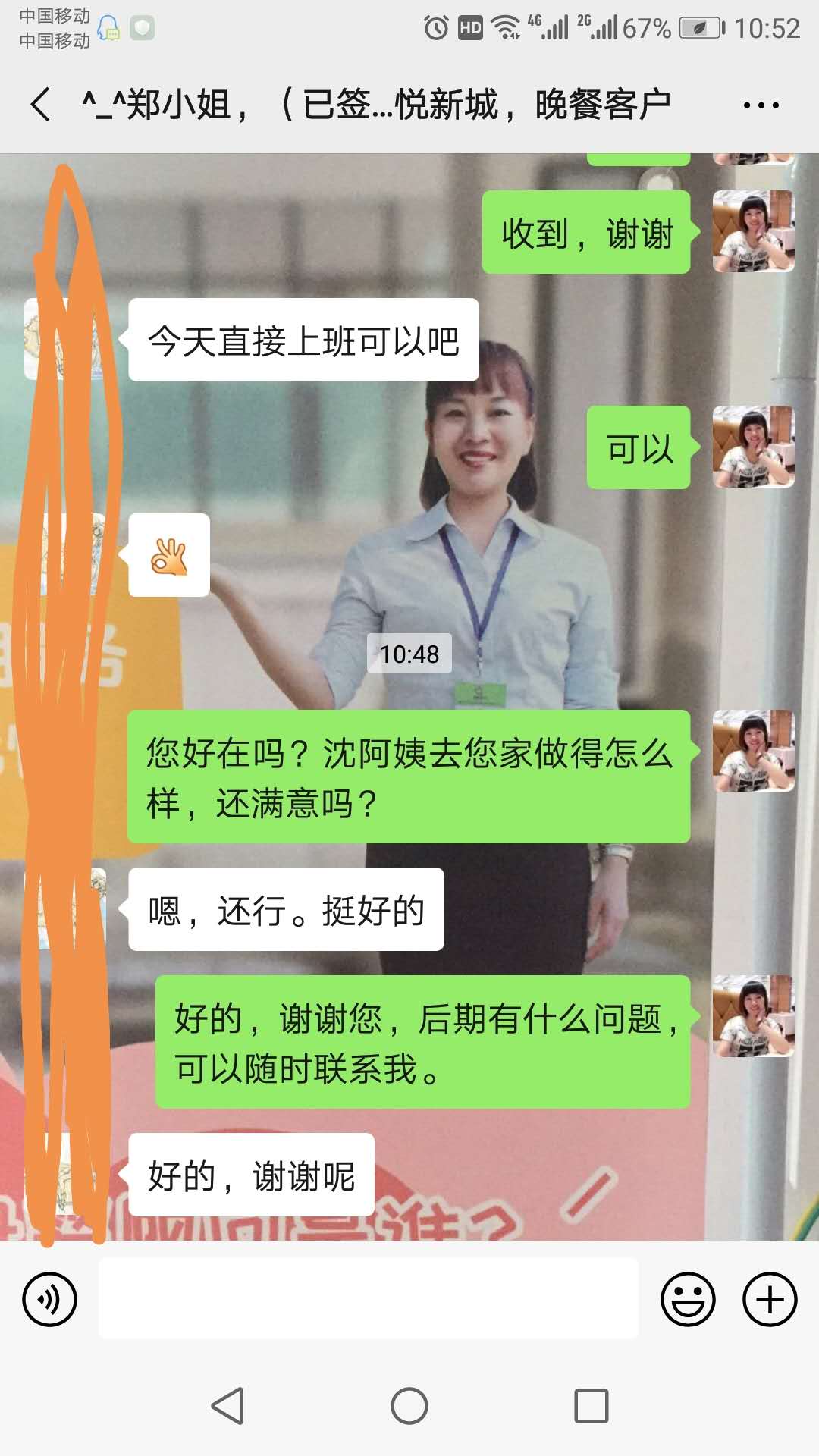Open the plus attachments panel
Image resolution: width=819 pixels, height=1456 pixels.
pyautogui.click(x=770, y=1299)
